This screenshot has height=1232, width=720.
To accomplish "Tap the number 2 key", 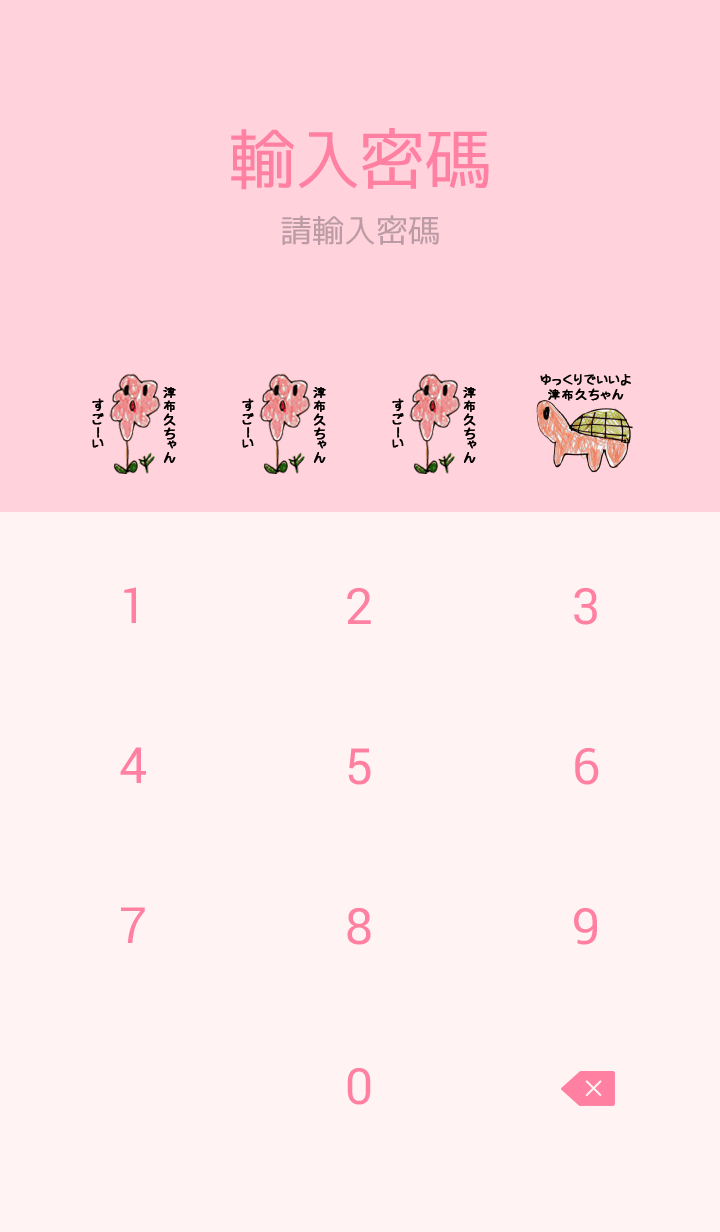I will pos(359,608).
